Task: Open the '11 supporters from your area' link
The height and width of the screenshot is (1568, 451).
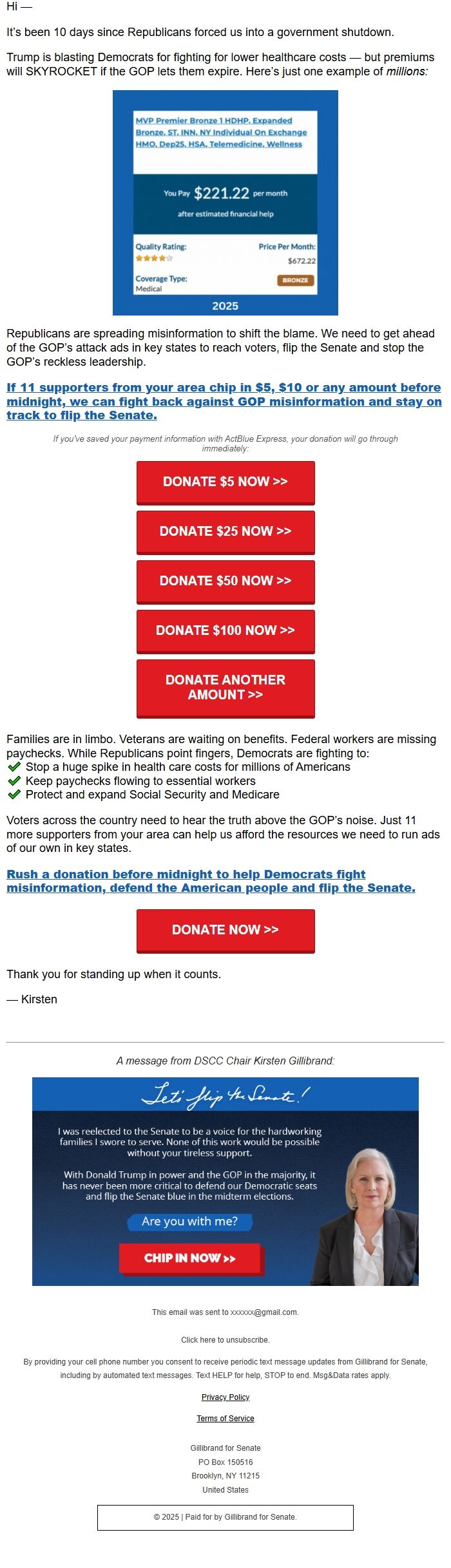Action: (224, 401)
